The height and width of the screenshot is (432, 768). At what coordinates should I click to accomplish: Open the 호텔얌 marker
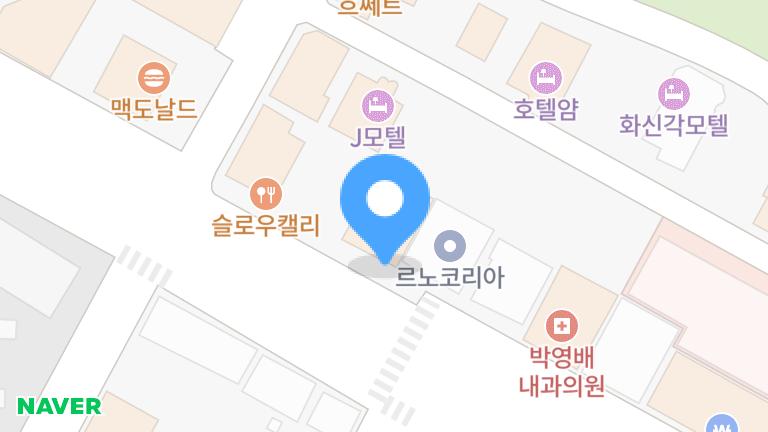(545, 77)
